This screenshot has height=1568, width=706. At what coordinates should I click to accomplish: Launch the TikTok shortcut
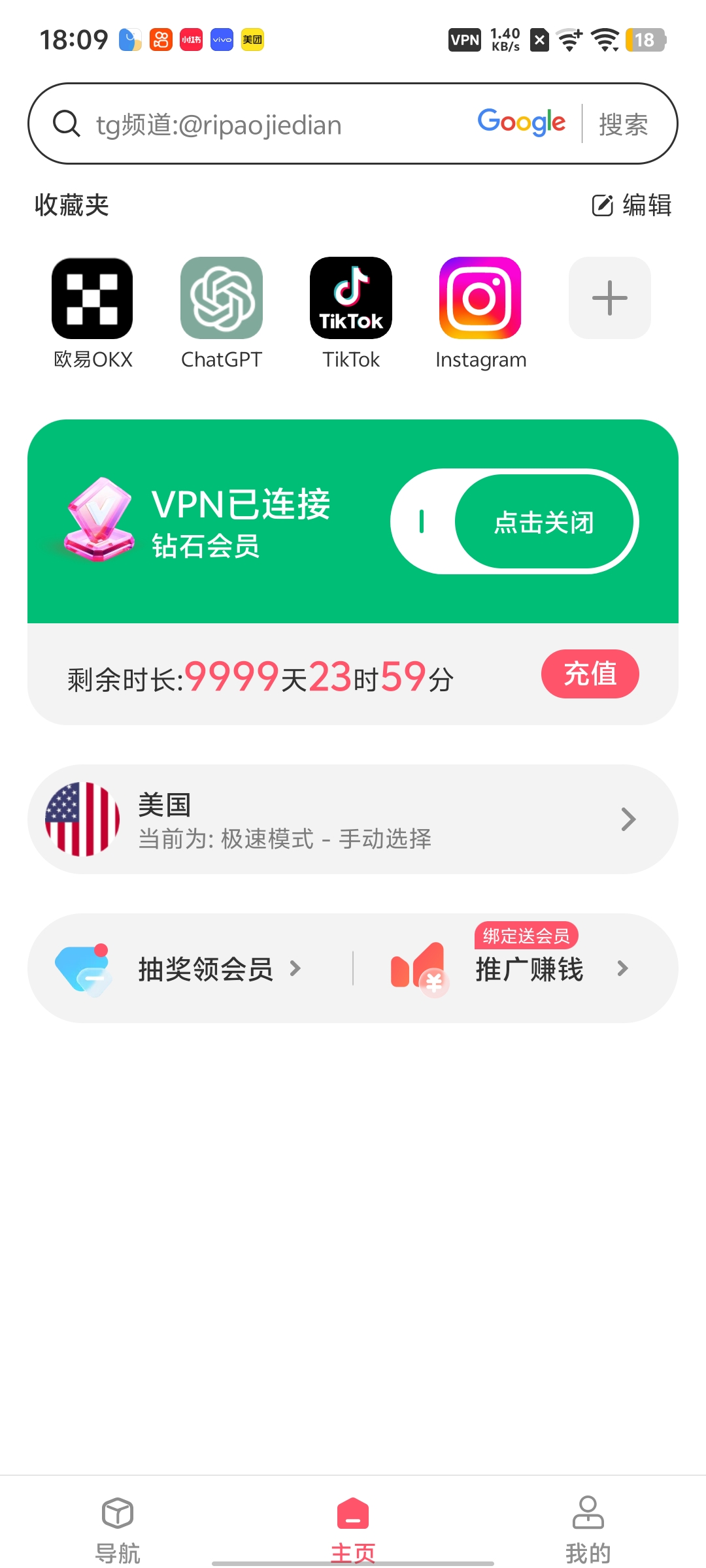[351, 299]
